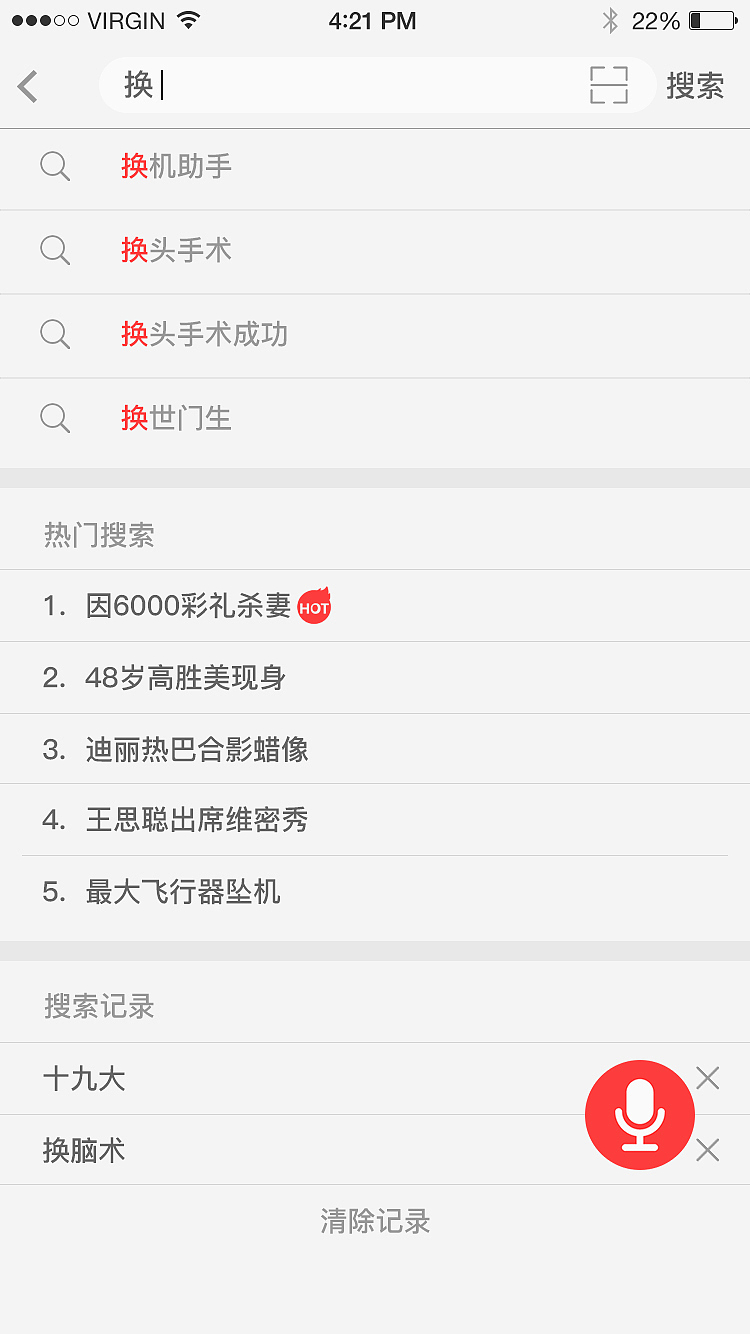Remove 十九大 from search history

pyautogui.click(x=707, y=1078)
